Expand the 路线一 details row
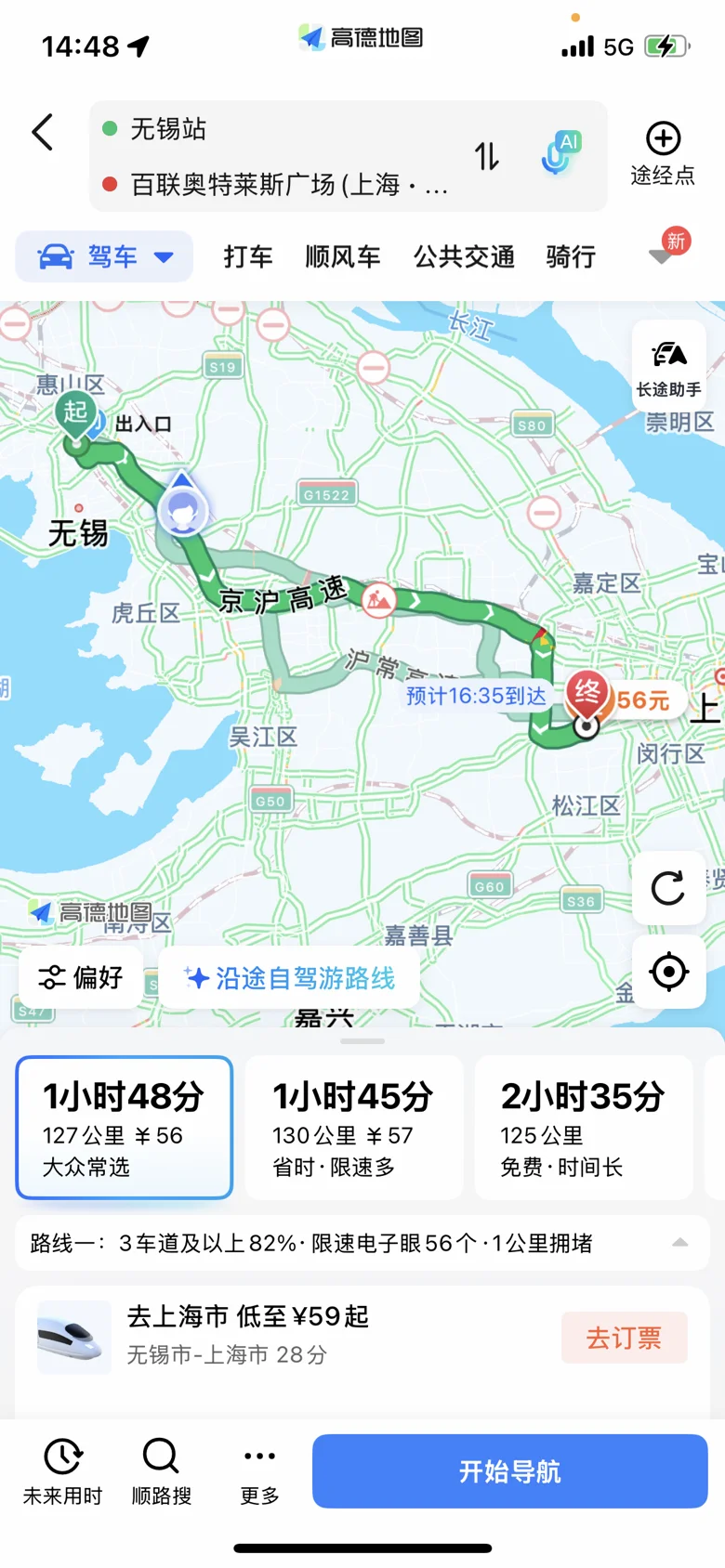 [x=362, y=1243]
